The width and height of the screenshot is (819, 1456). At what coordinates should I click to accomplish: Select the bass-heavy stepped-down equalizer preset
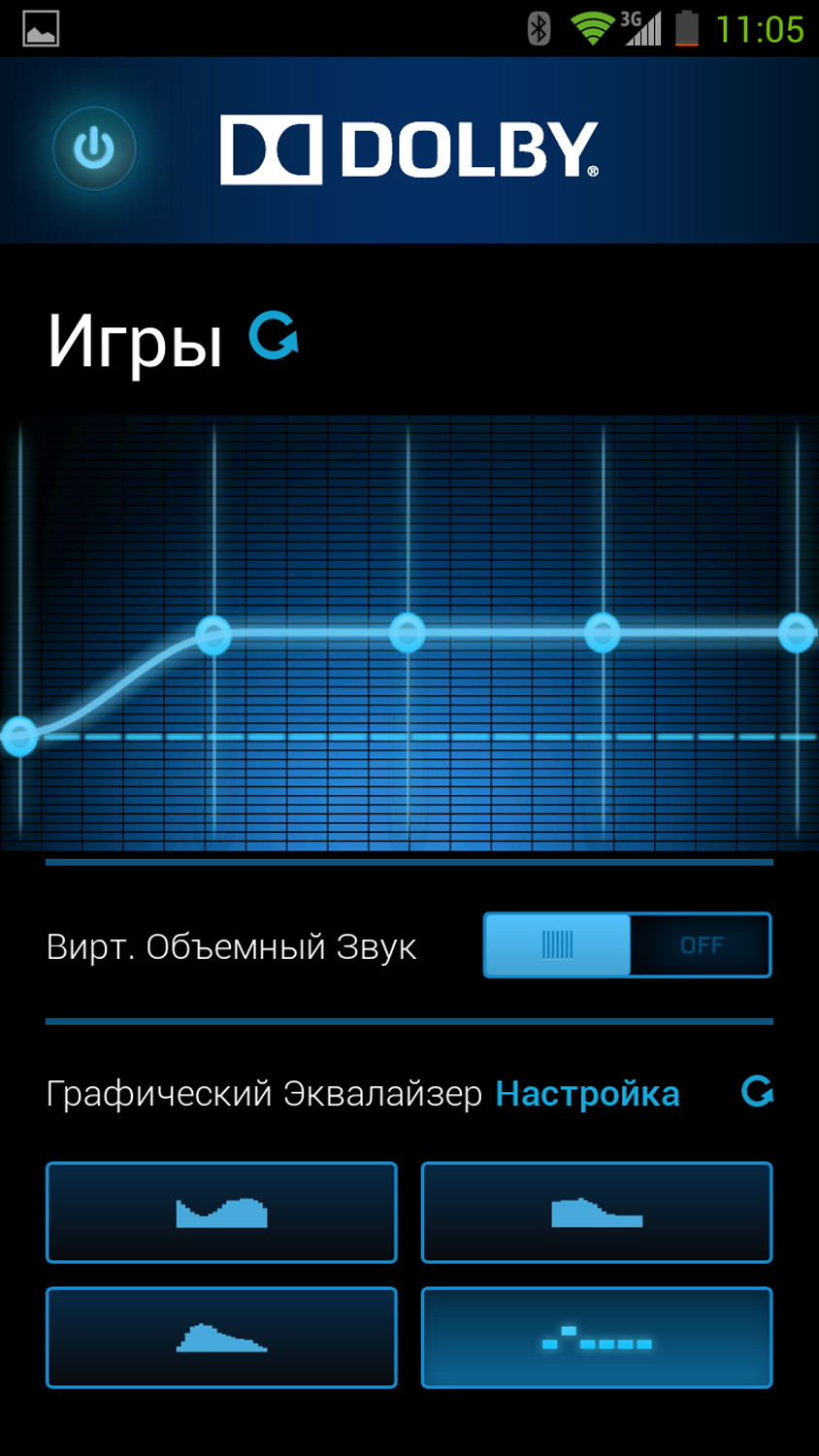point(597,1212)
